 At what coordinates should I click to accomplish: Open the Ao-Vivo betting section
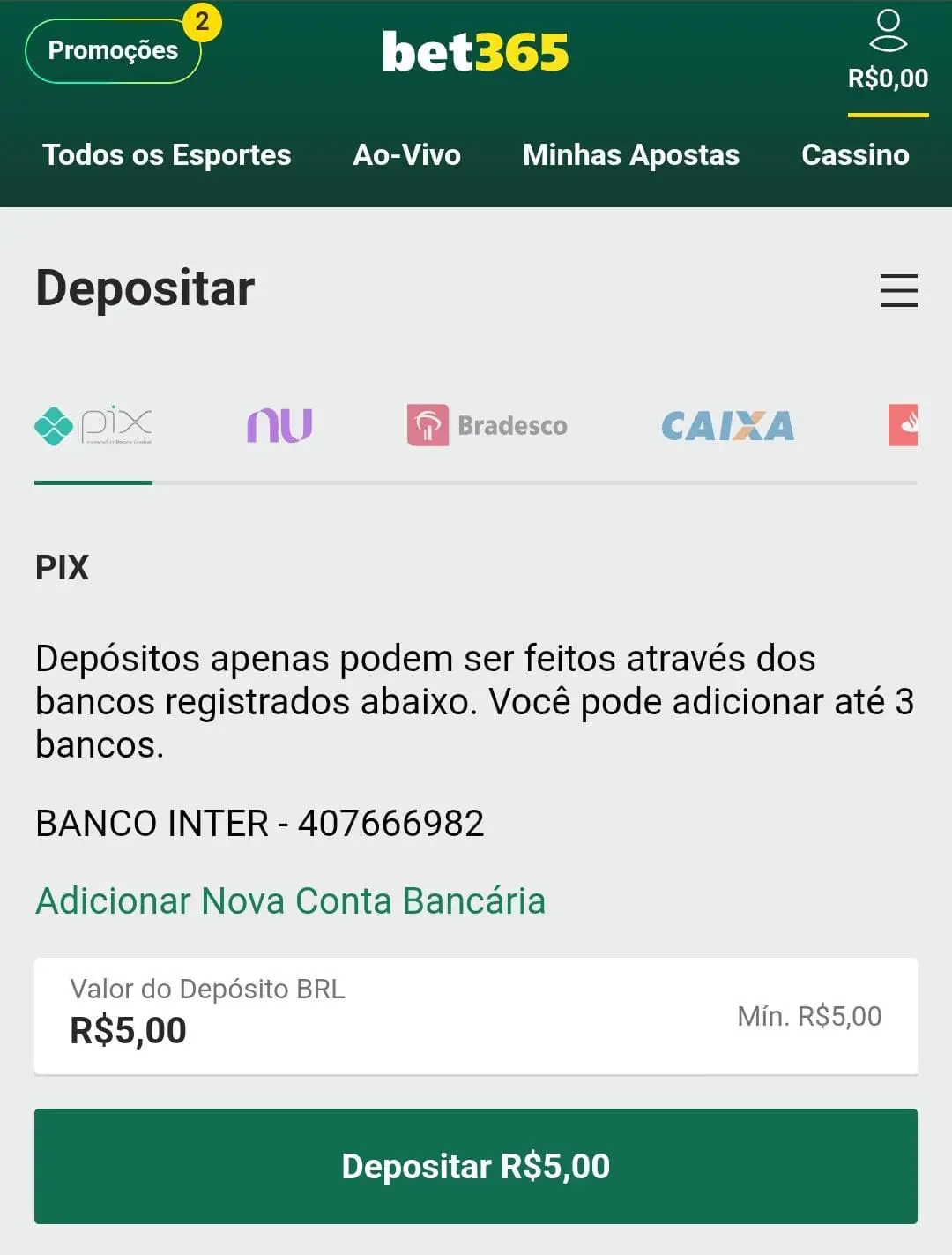pyautogui.click(x=408, y=155)
